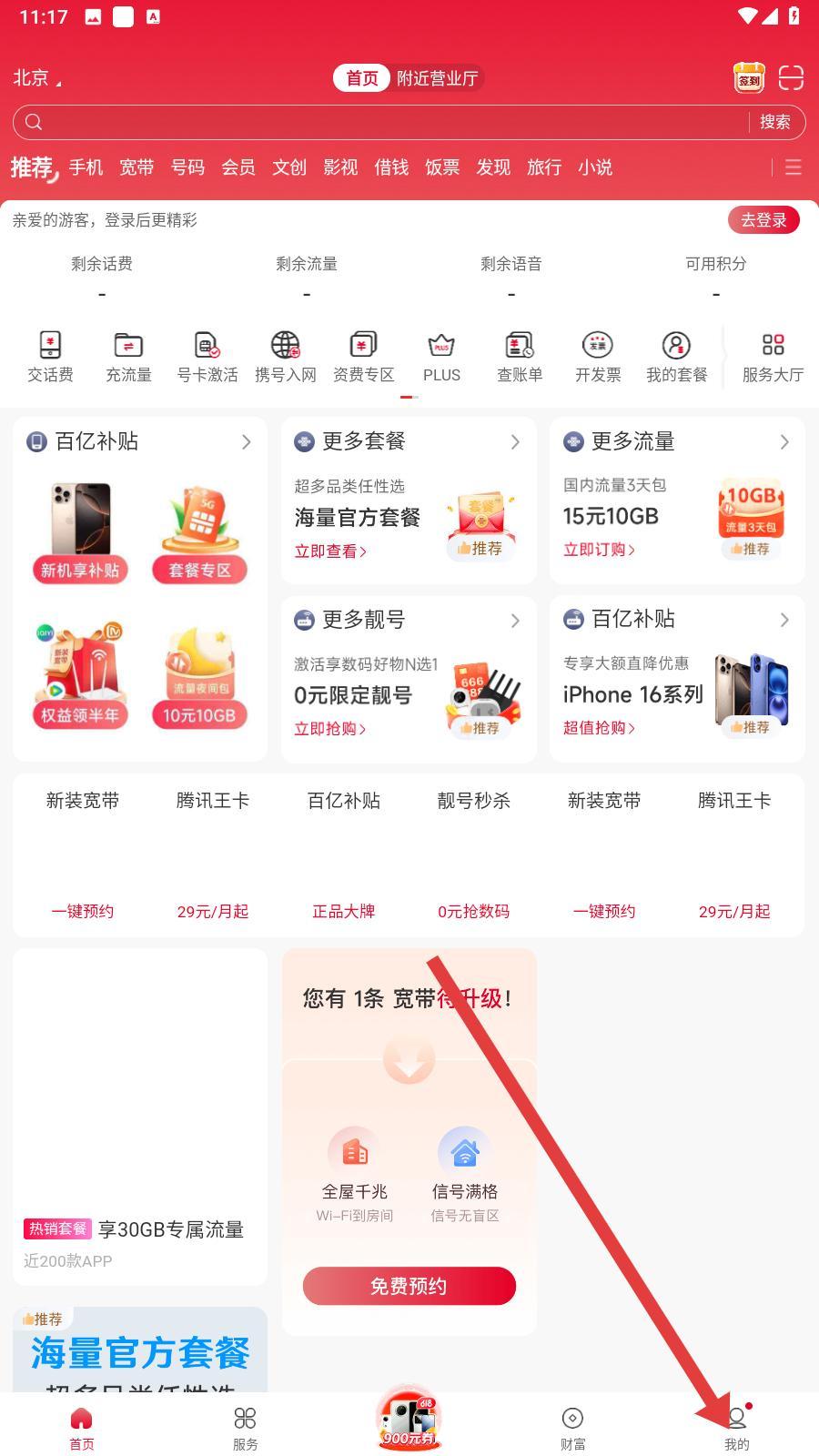Expand the category list menu icon
This screenshot has width=819, height=1456.
(793, 167)
